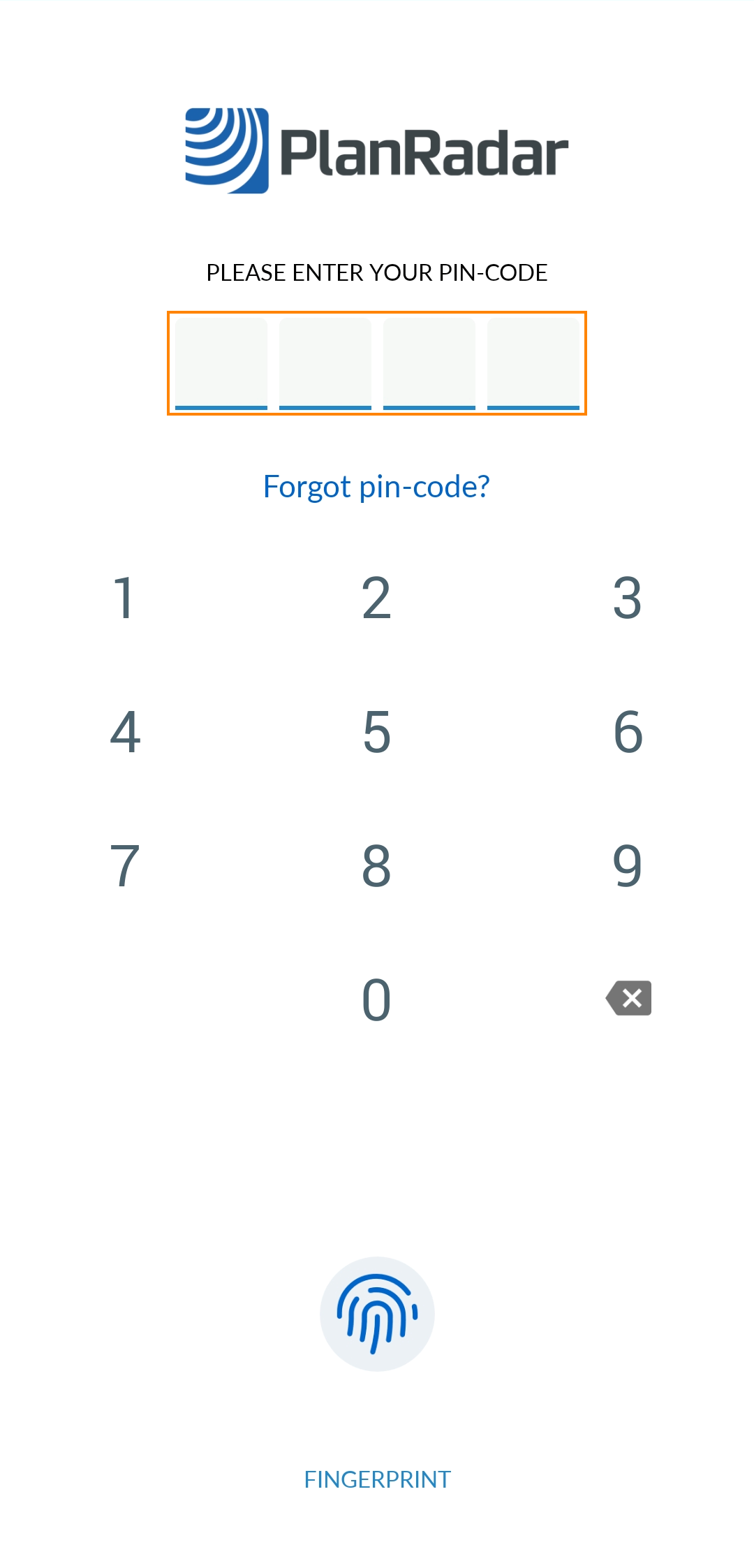Enter digit 3 on the keypad
754x1568 pixels.
point(628,599)
